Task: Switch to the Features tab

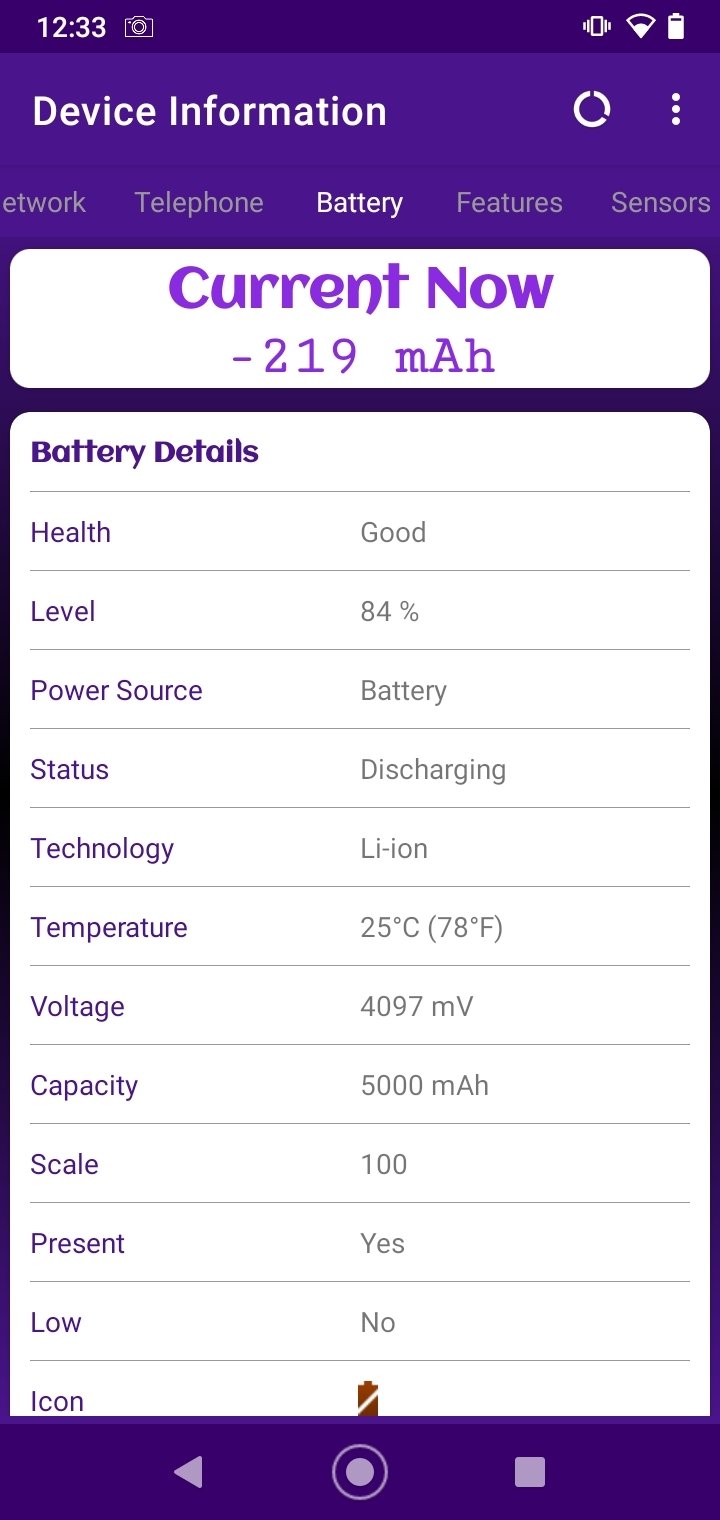Action: point(509,202)
